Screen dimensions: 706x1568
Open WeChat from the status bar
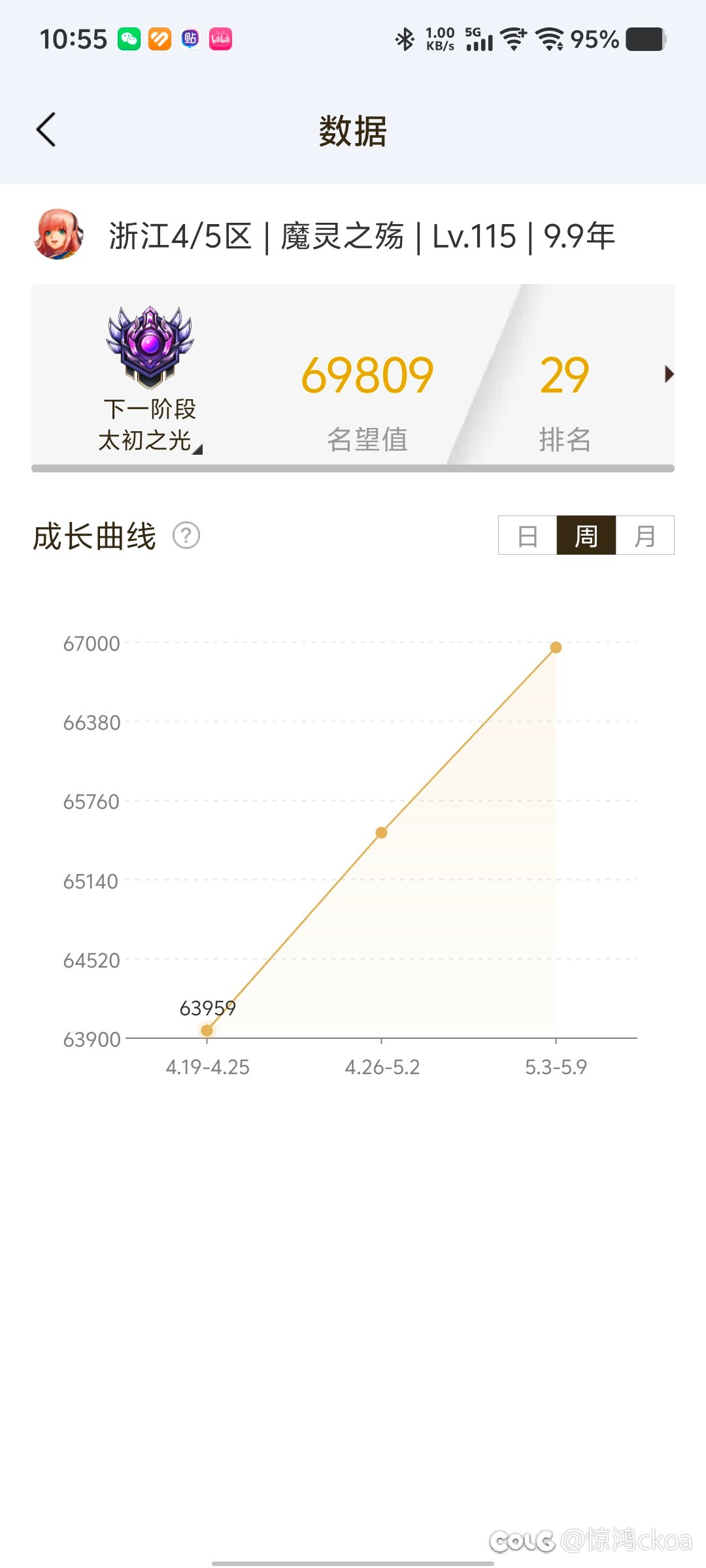pyautogui.click(x=130, y=39)
